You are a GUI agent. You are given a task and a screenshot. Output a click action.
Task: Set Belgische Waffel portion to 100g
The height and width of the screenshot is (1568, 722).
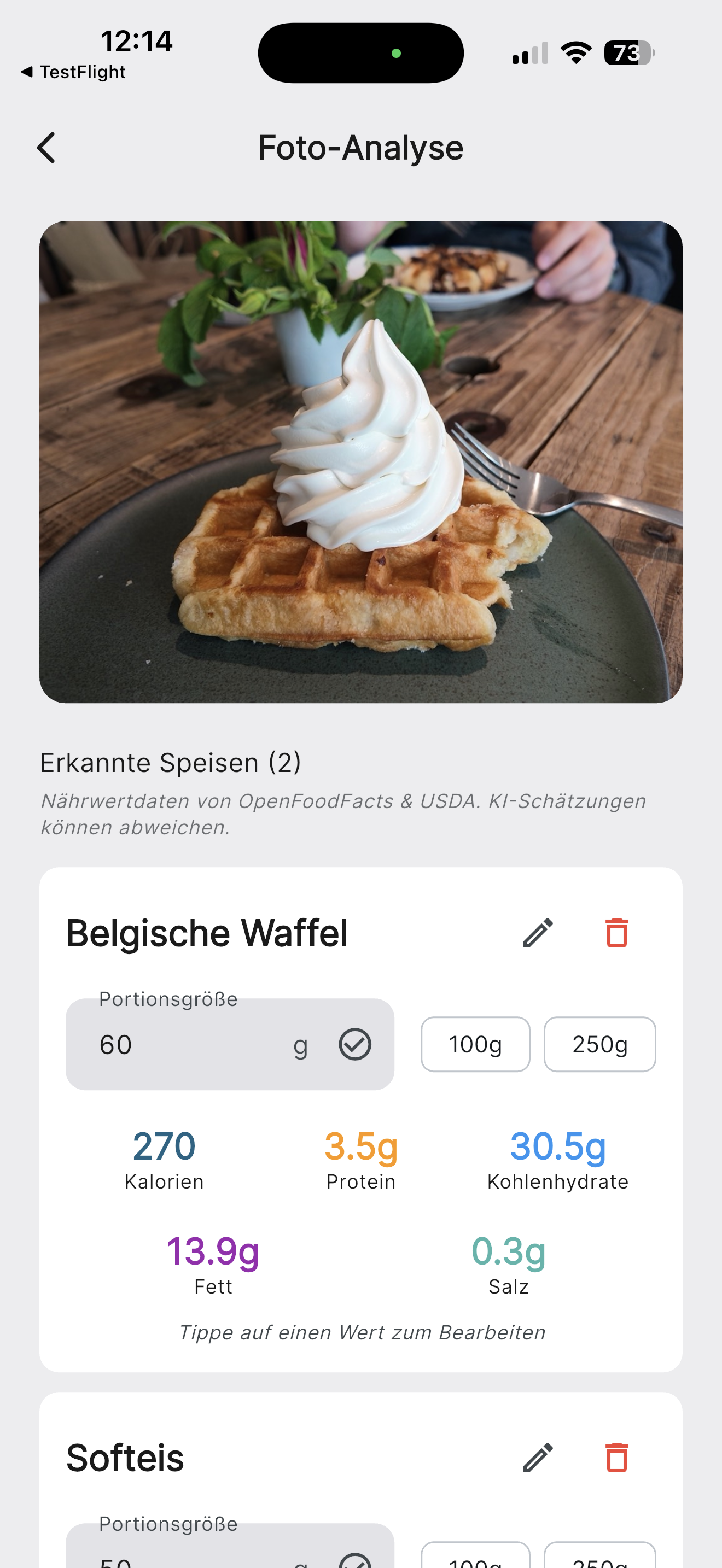pyautogui.click(x=475, y=1045)
